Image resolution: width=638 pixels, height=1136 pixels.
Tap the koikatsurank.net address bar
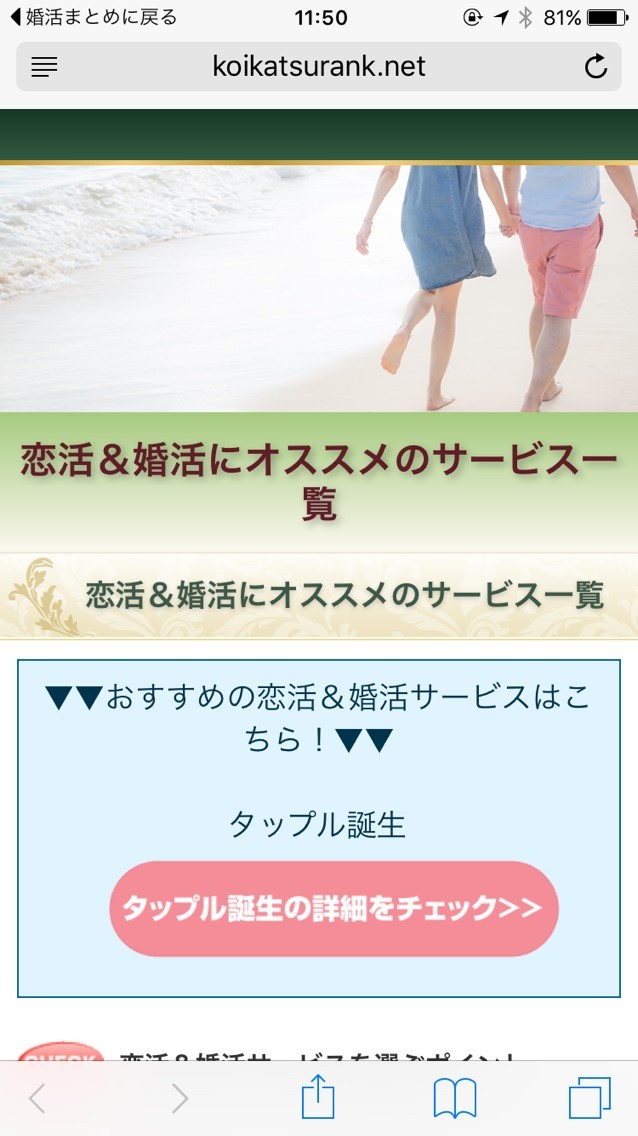point(319,67)
